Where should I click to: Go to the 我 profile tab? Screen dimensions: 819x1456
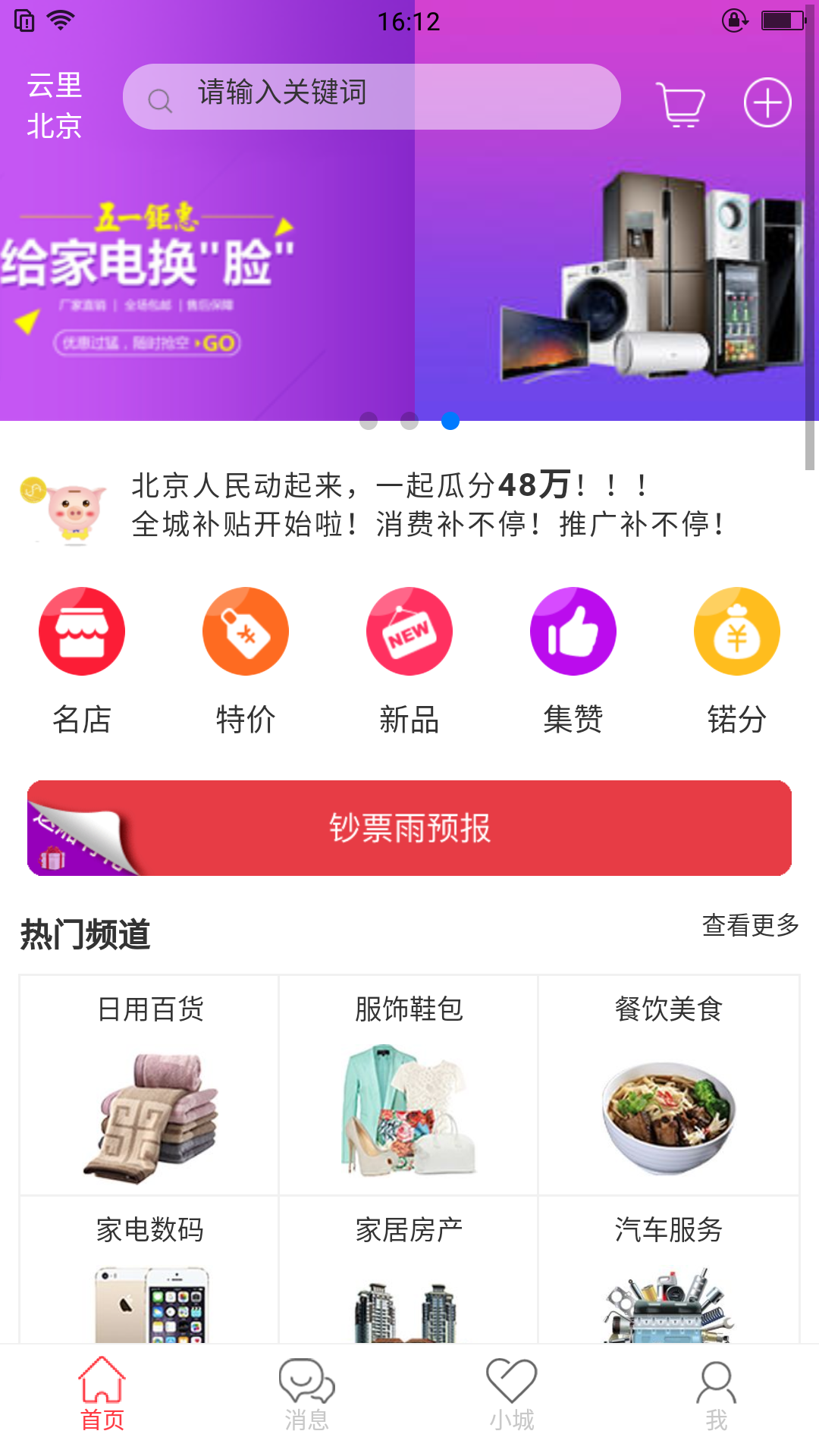tap(716, 1394)
